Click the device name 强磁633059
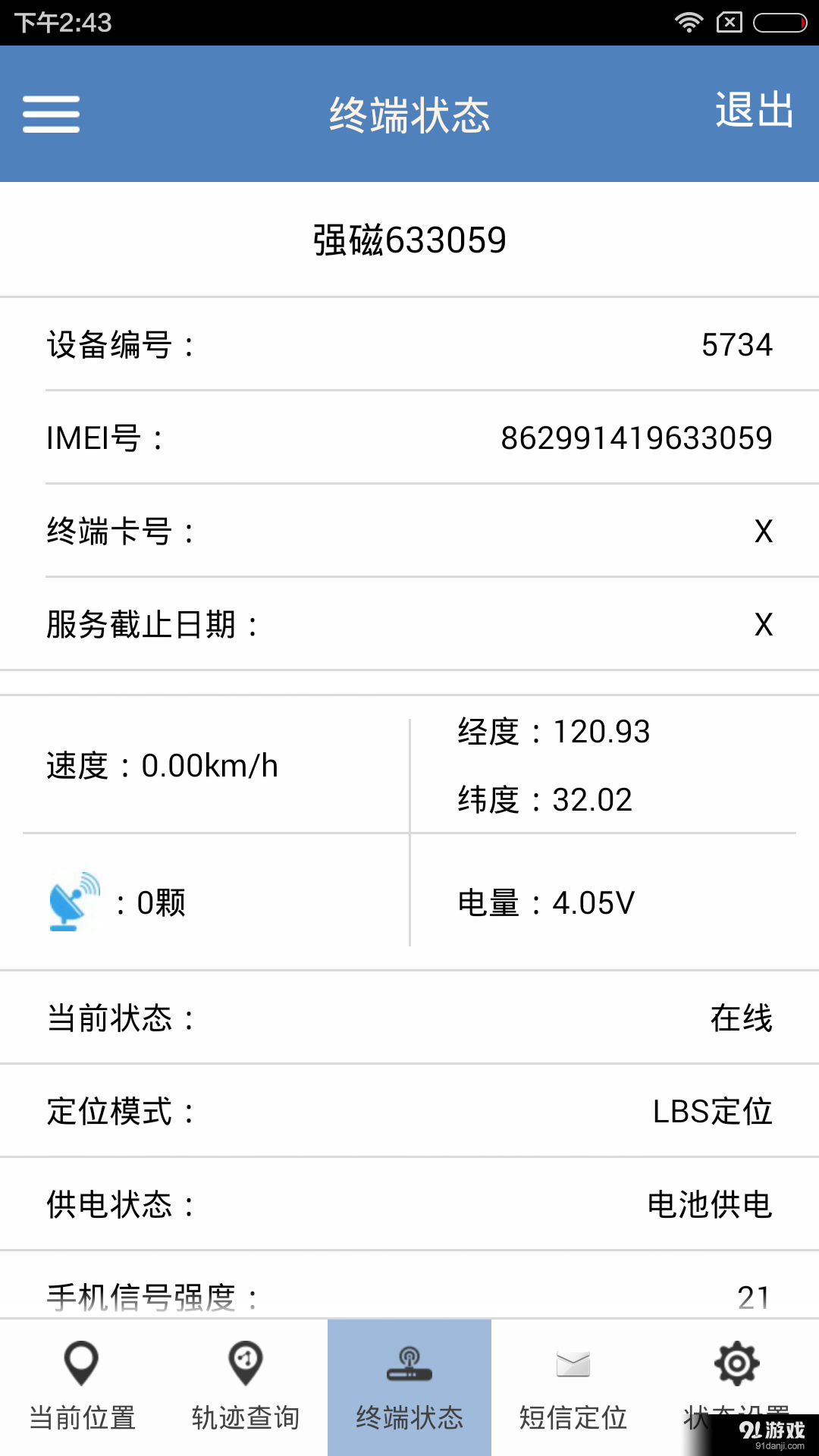The height and width of the screenshot is (1456, 819). click(x=409, y=239)
